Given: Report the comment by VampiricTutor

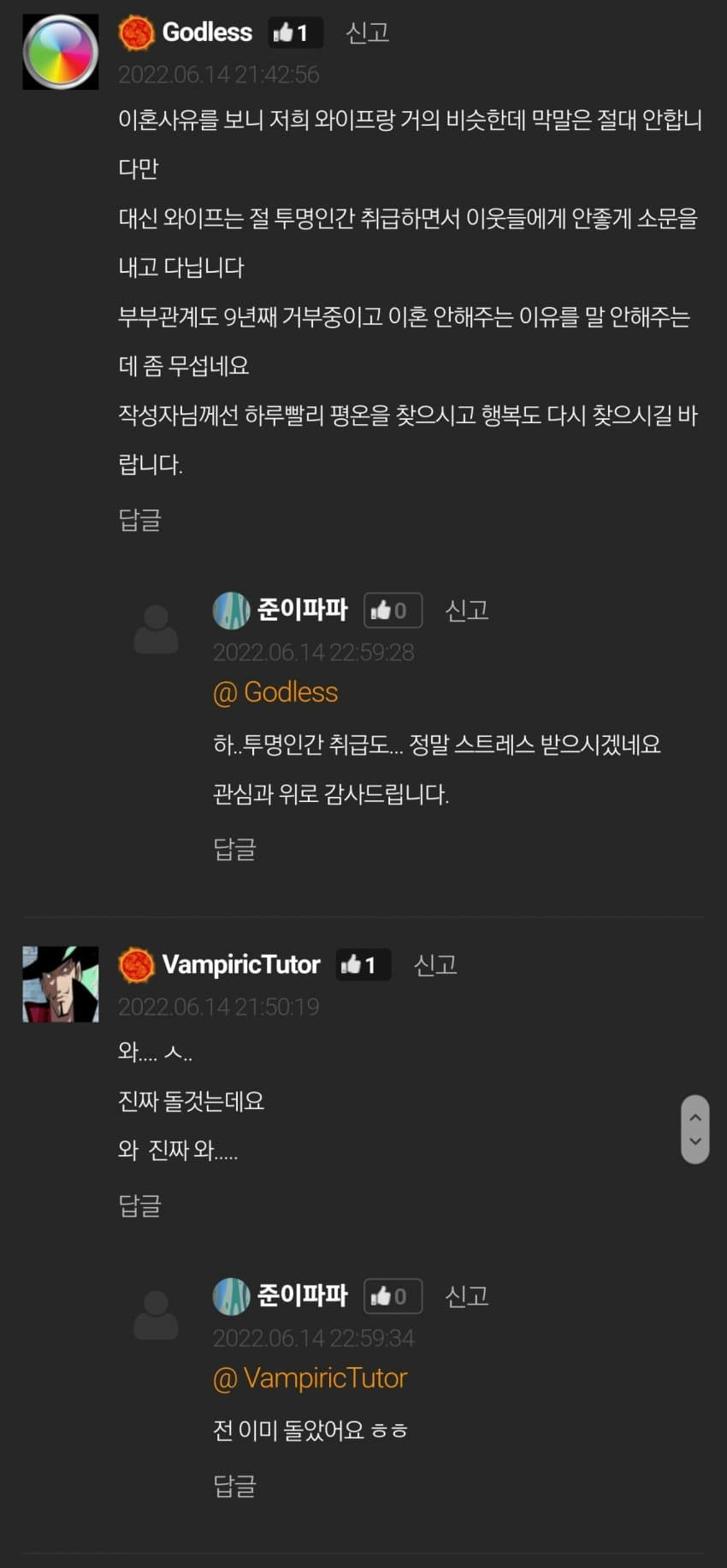Looking at the screenshot, I should [435, 964].
